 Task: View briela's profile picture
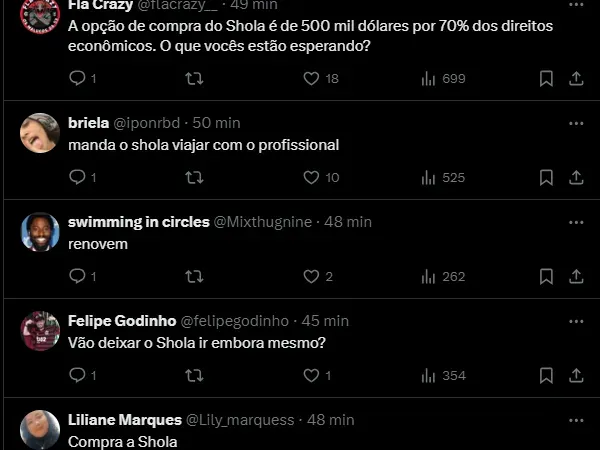[x=40, y=133]
